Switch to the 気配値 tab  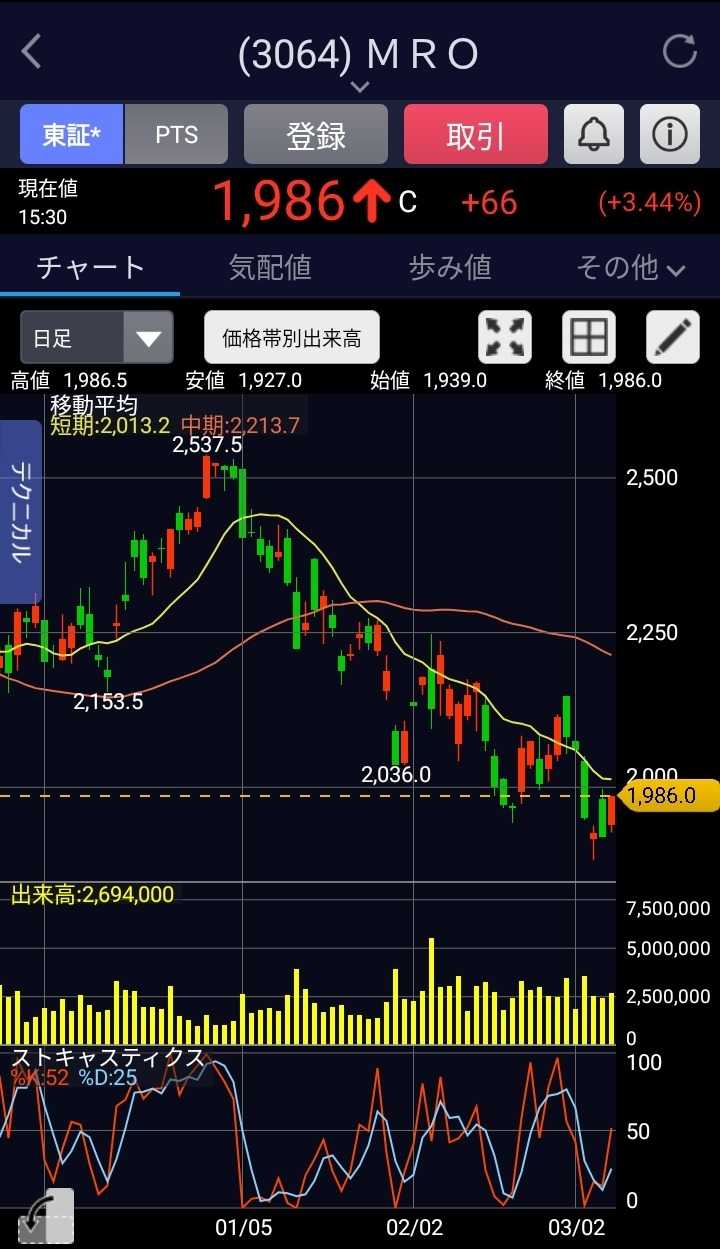coord(270,267)
